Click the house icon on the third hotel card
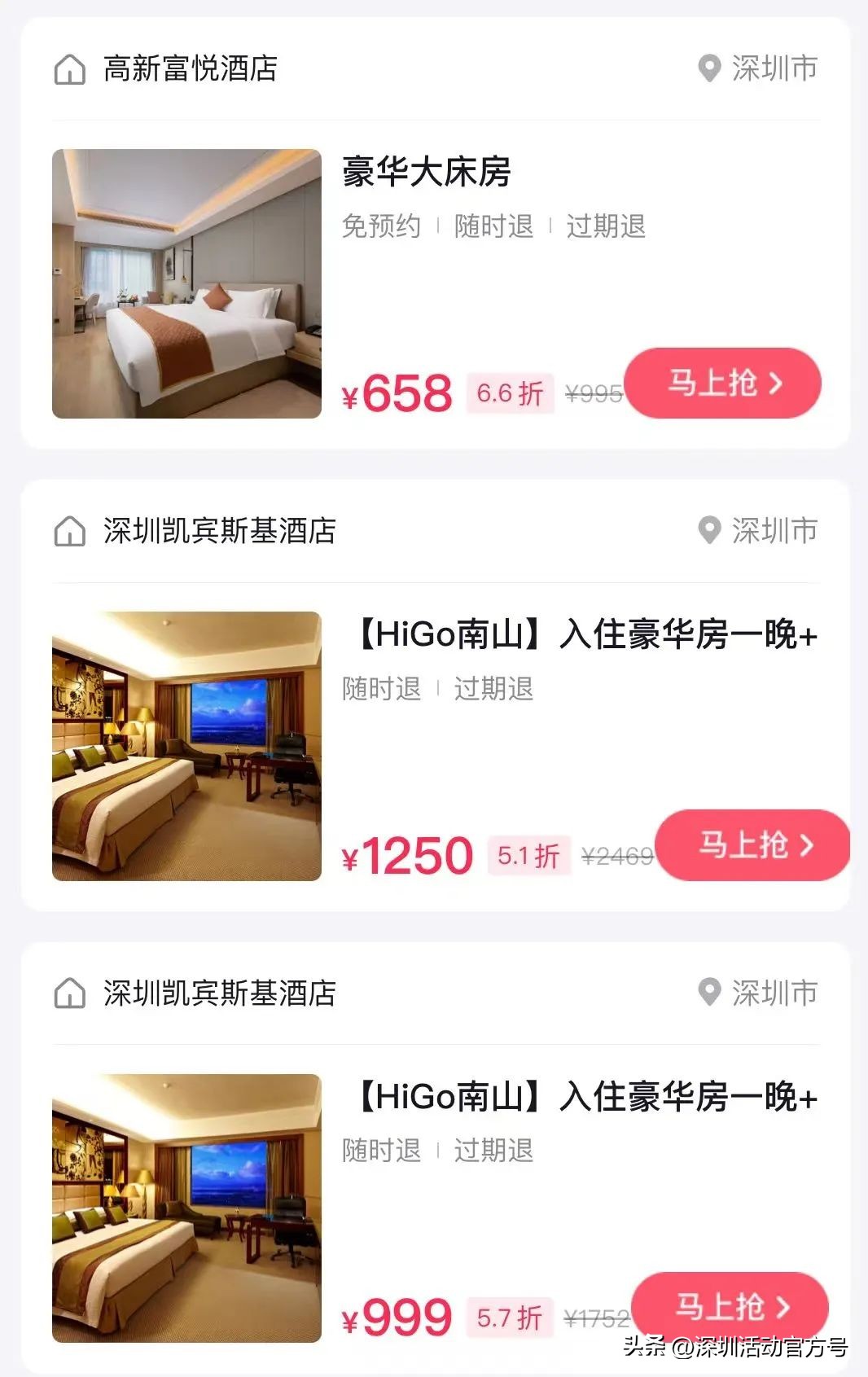The height and width of the screenshot is (1377, 868). click(x=72, y=993)
